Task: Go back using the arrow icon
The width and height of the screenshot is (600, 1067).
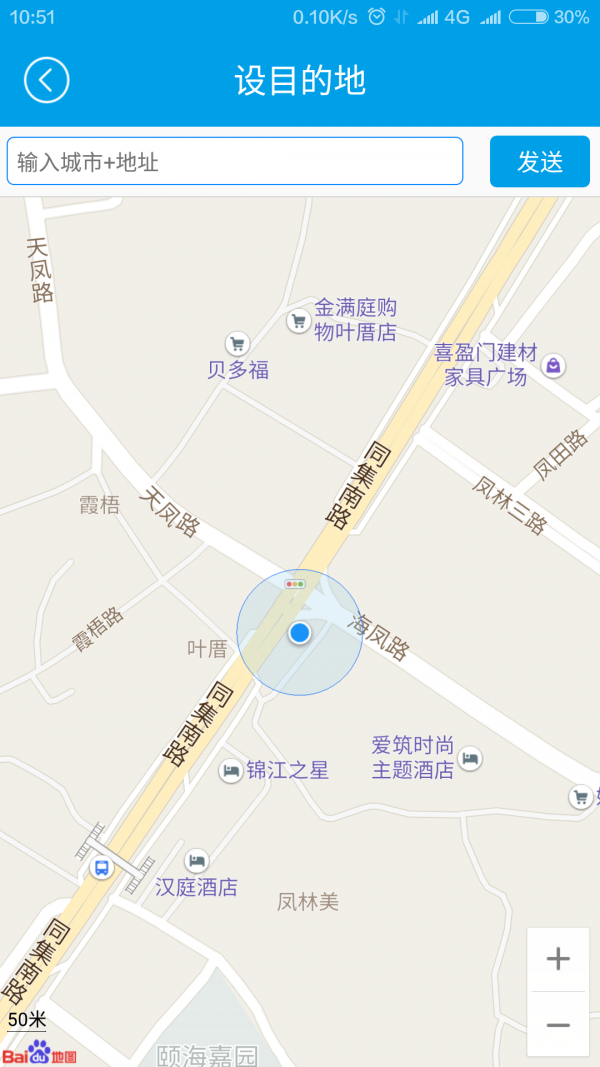Action: pyautogui.click(x=47, y=80)
